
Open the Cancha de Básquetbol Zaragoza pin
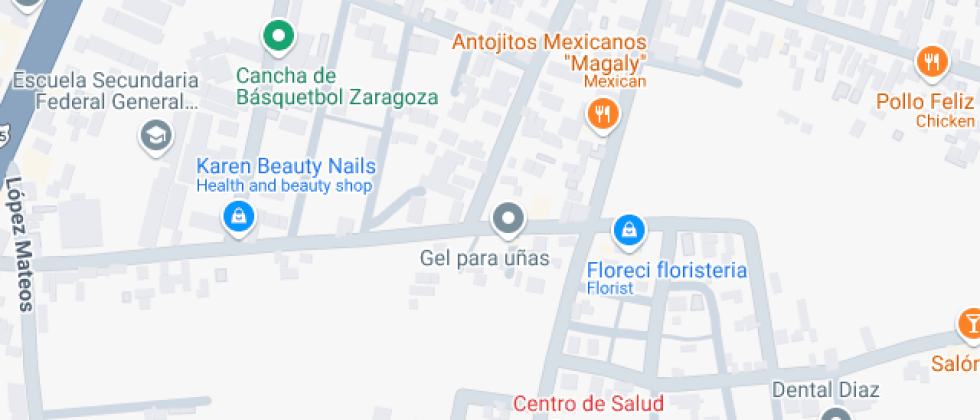(x=279, y=38)
